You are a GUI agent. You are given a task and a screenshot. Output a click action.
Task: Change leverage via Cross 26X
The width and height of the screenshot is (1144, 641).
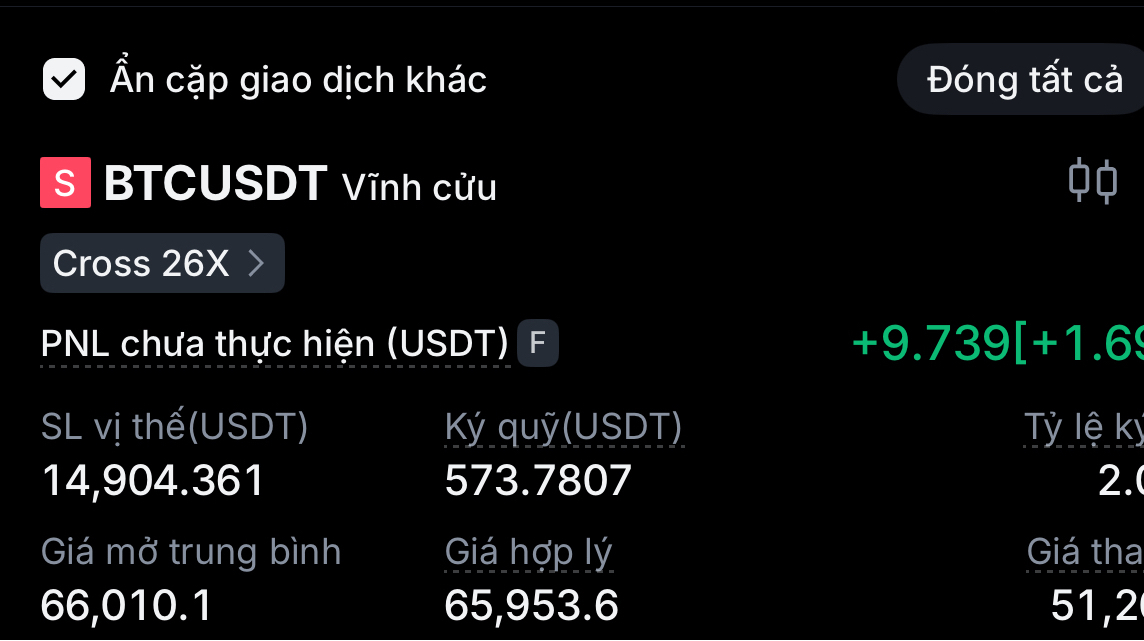[x=162, y=264]
